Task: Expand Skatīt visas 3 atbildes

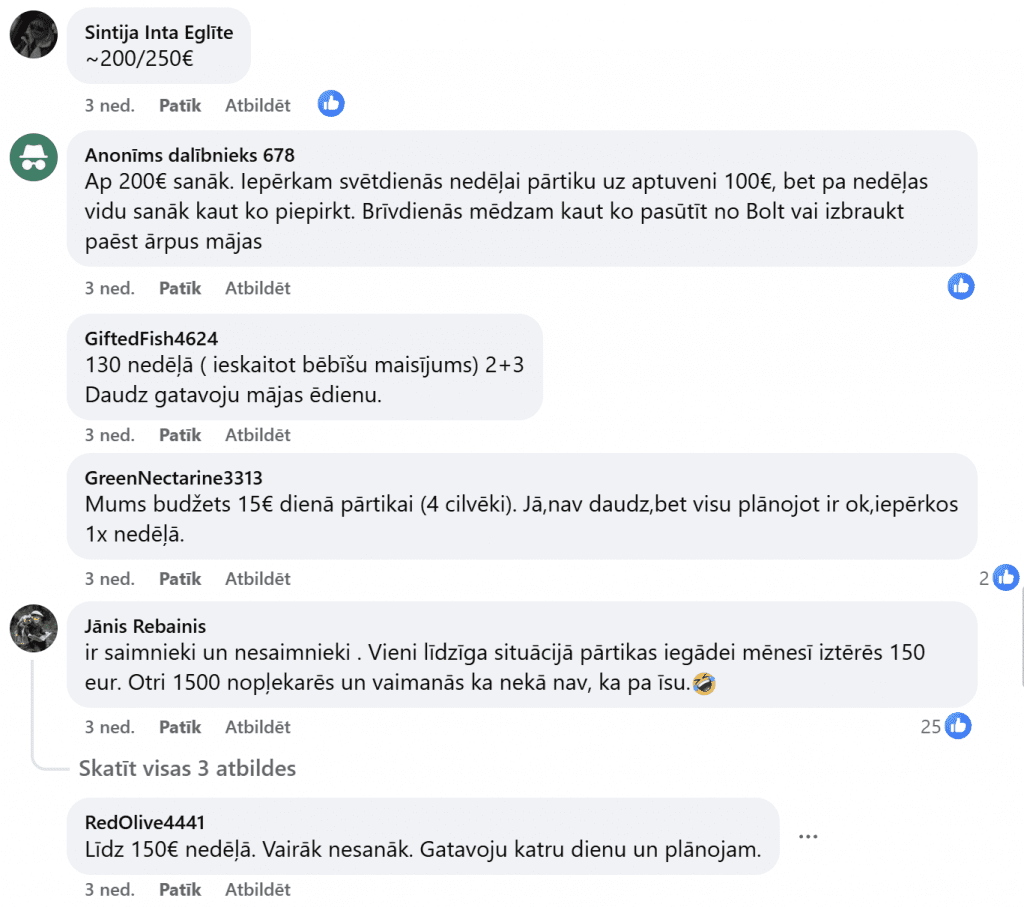Action: click(187, 769)
